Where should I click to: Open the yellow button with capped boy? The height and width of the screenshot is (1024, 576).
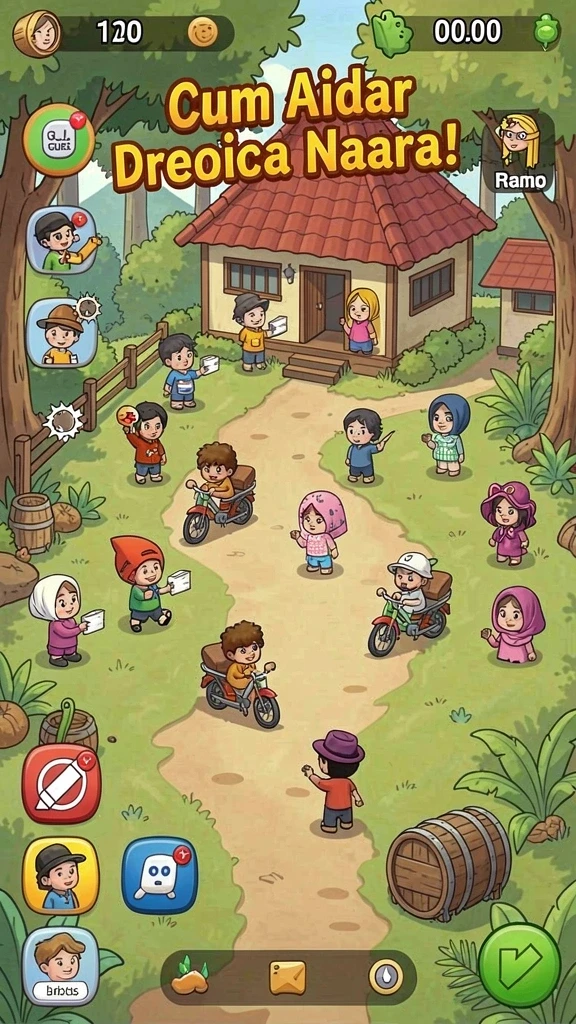pos(61,875)
